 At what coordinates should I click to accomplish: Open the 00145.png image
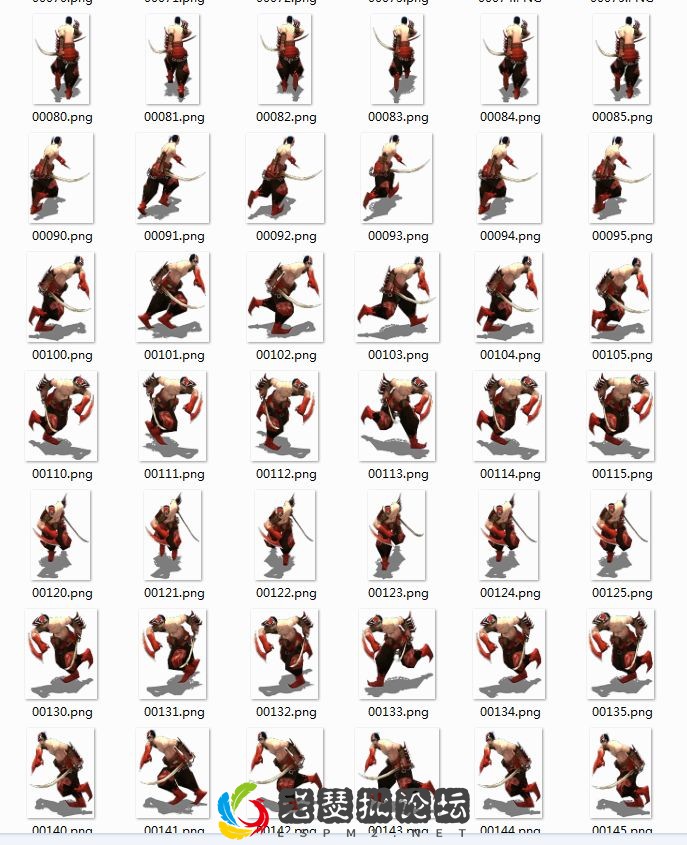point(621,773)
